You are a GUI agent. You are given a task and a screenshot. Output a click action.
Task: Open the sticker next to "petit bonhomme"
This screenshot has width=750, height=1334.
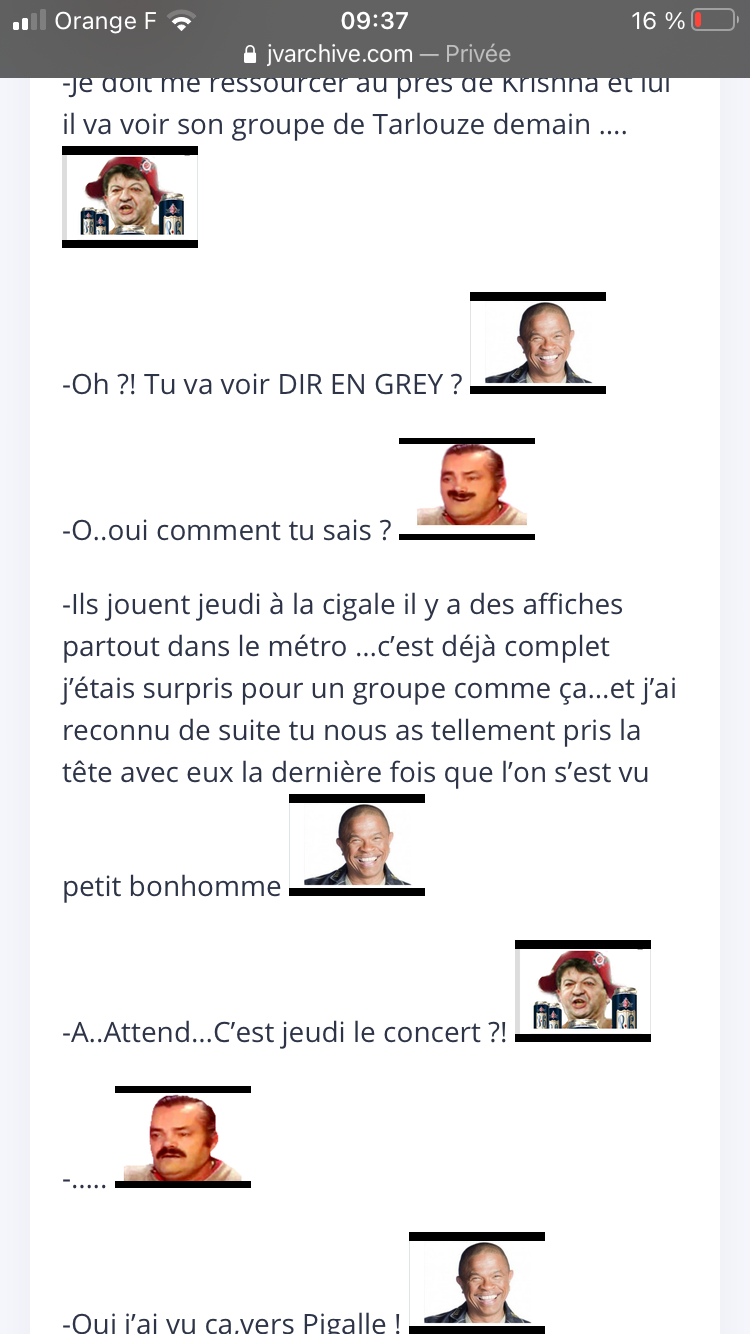[357, 845]
